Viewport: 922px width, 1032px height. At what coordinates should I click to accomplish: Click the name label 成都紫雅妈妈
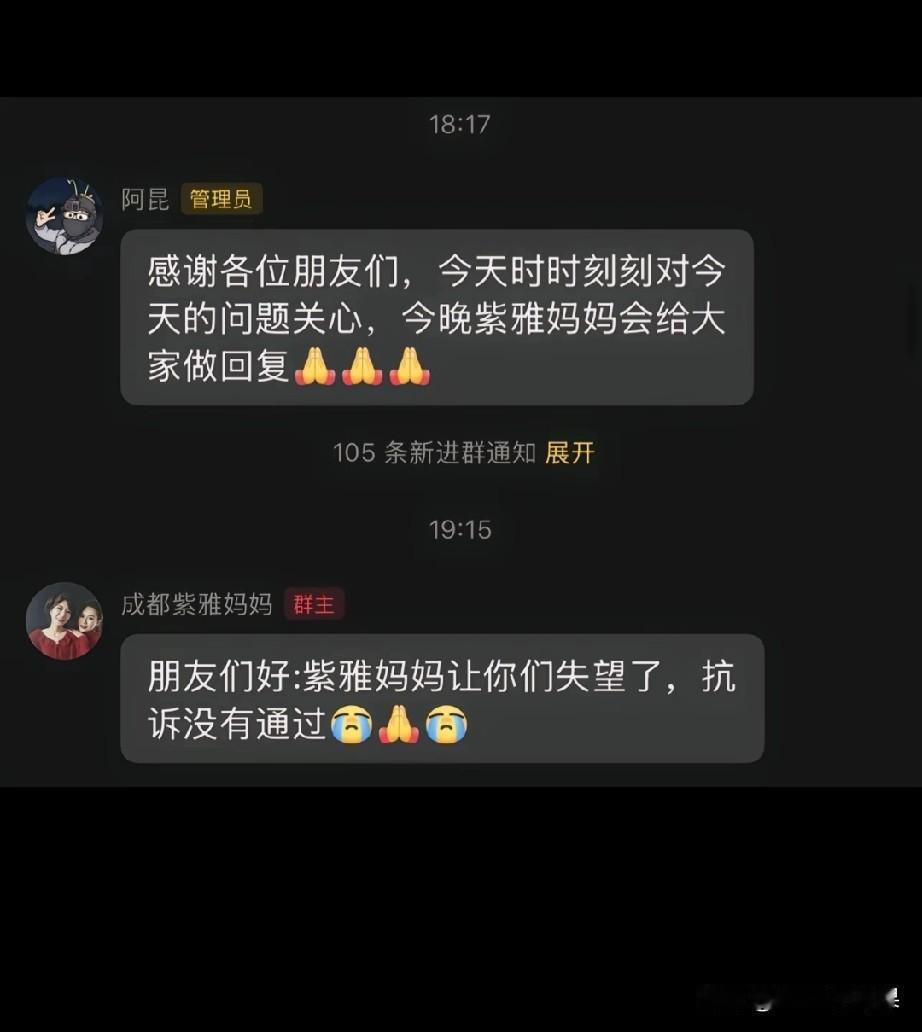(x=199, y=604)
